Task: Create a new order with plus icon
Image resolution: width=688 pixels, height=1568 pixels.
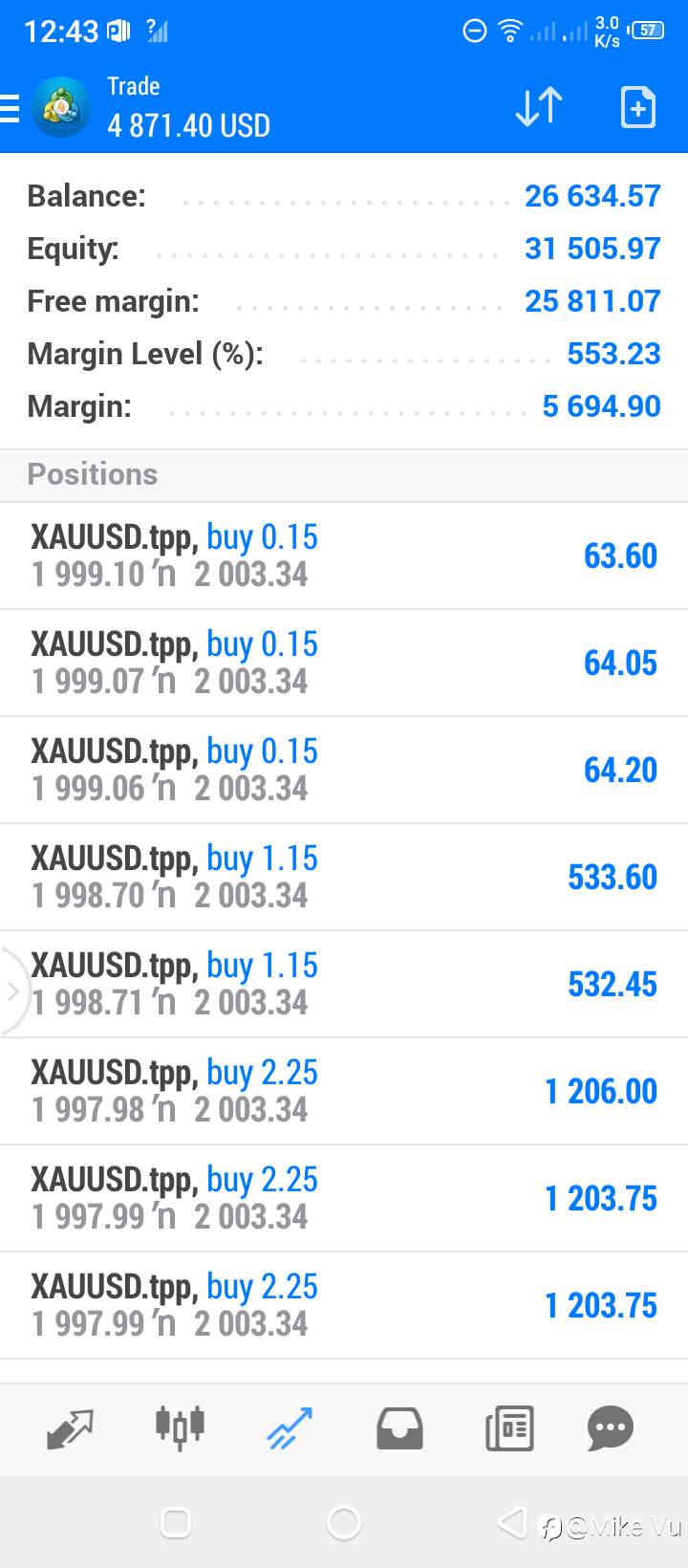Action: point(637,107)
